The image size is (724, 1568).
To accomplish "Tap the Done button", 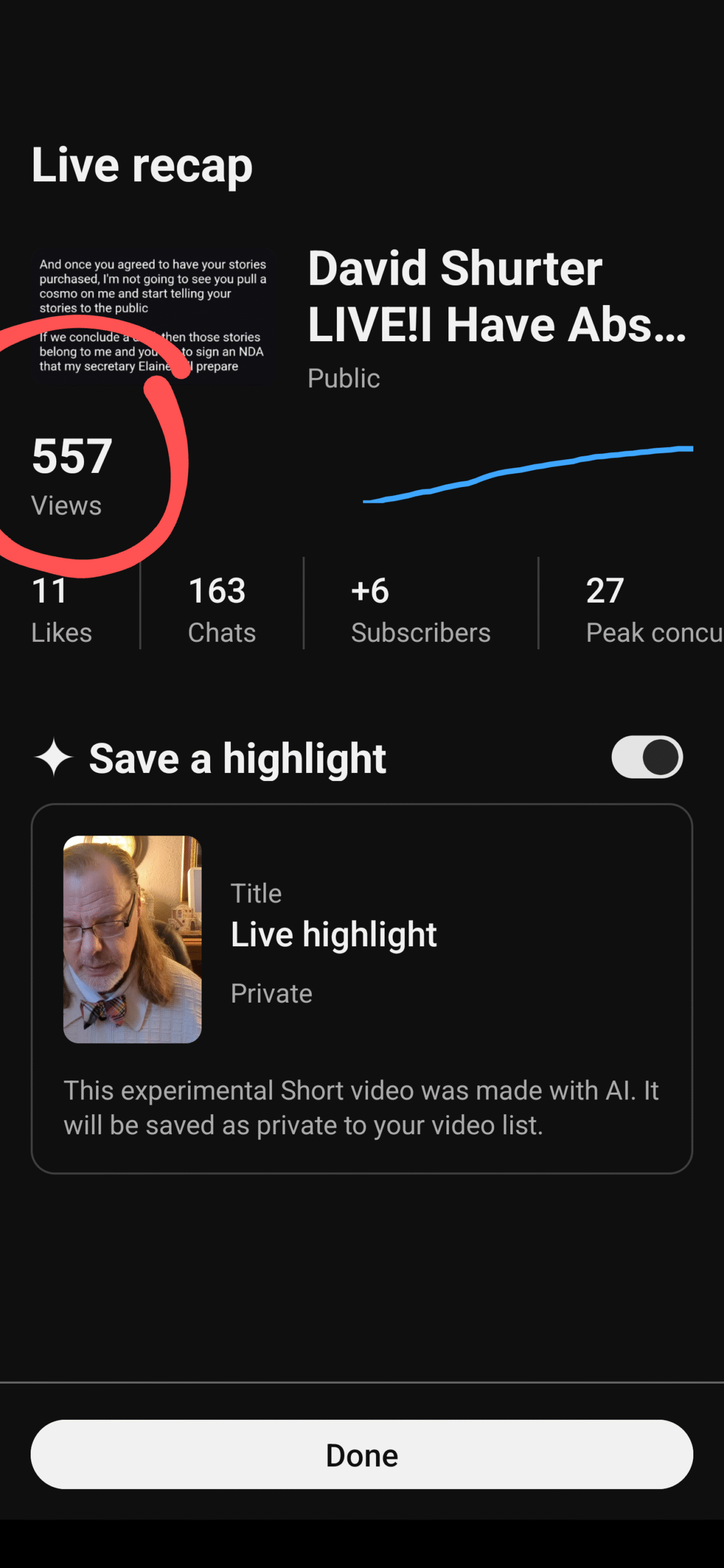I will pos(361,1454).
